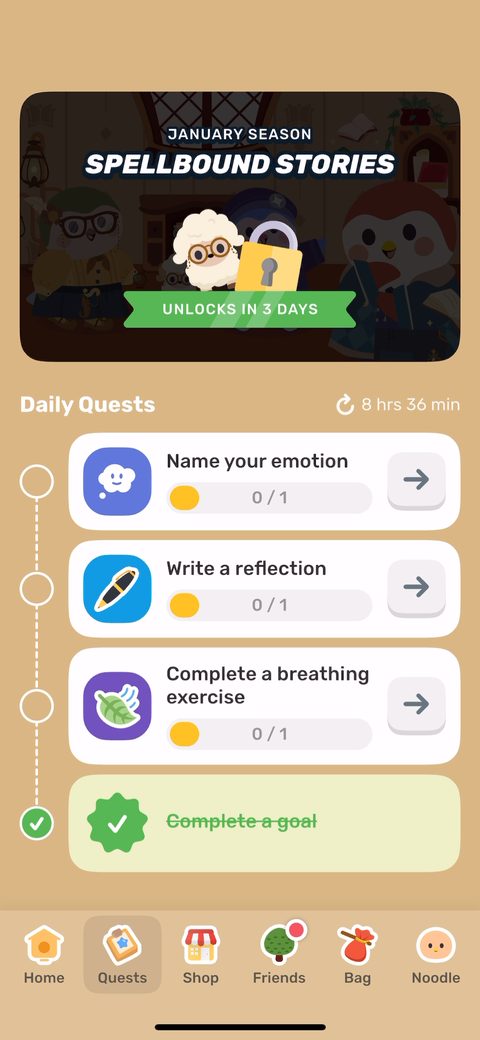
Task: Go to the Home tab
Action: pos(44,954)
